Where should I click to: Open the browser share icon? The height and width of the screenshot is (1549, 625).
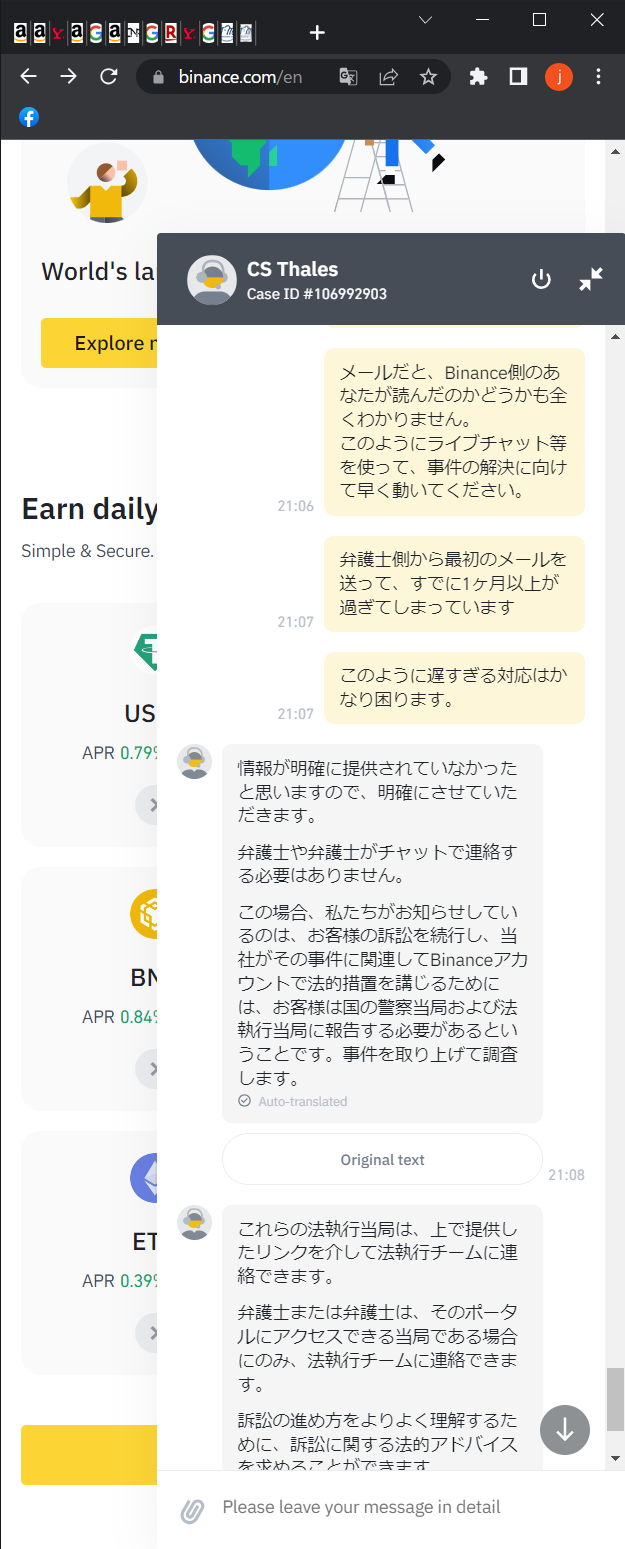click(388, 77)
